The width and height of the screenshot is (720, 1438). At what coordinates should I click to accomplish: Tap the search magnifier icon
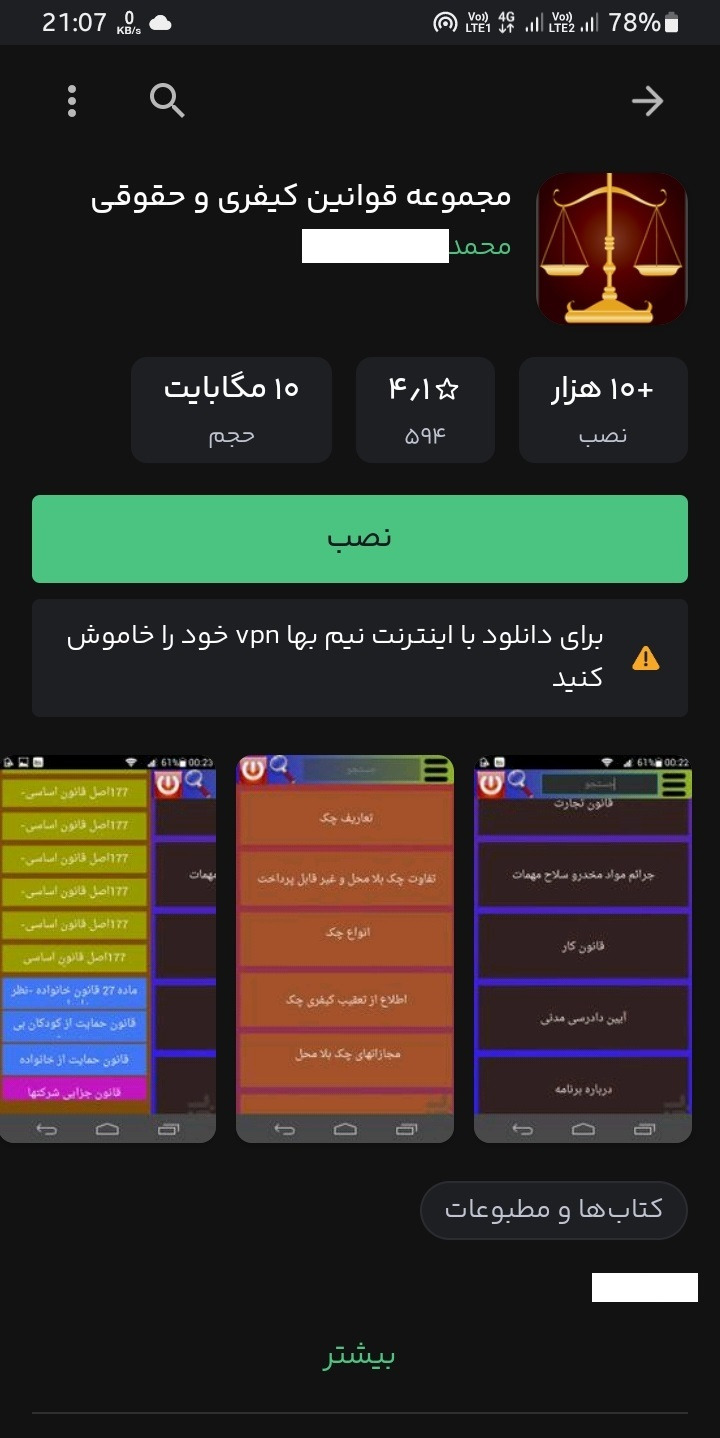click(x=166, y=101)
